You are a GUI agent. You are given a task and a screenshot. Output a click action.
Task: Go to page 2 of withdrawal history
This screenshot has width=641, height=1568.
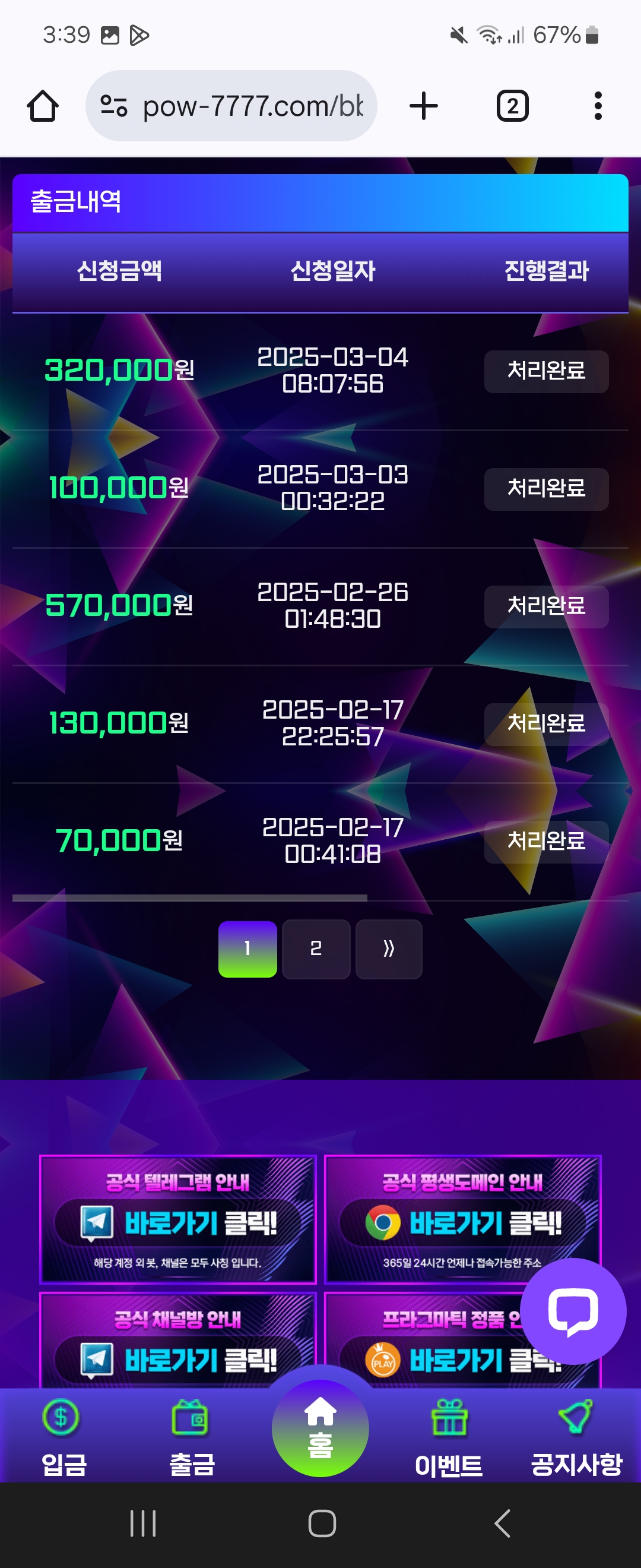[x=316, y=949]
